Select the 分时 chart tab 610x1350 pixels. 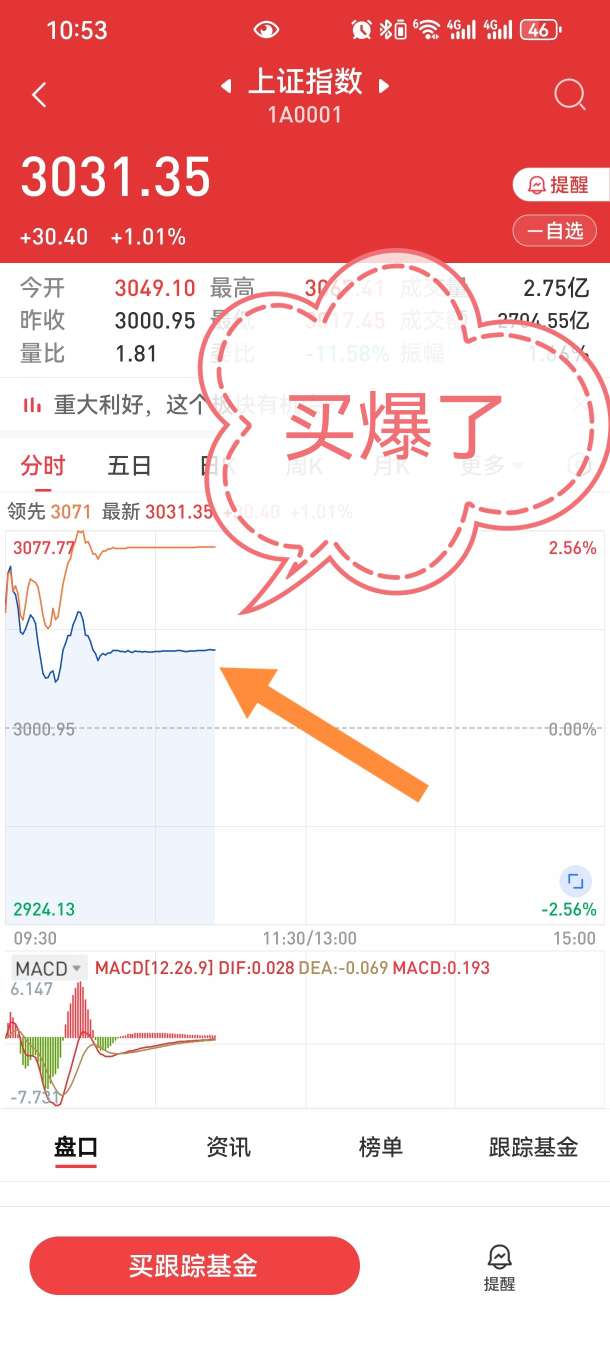pyautogui.click(x=43, y=466)
